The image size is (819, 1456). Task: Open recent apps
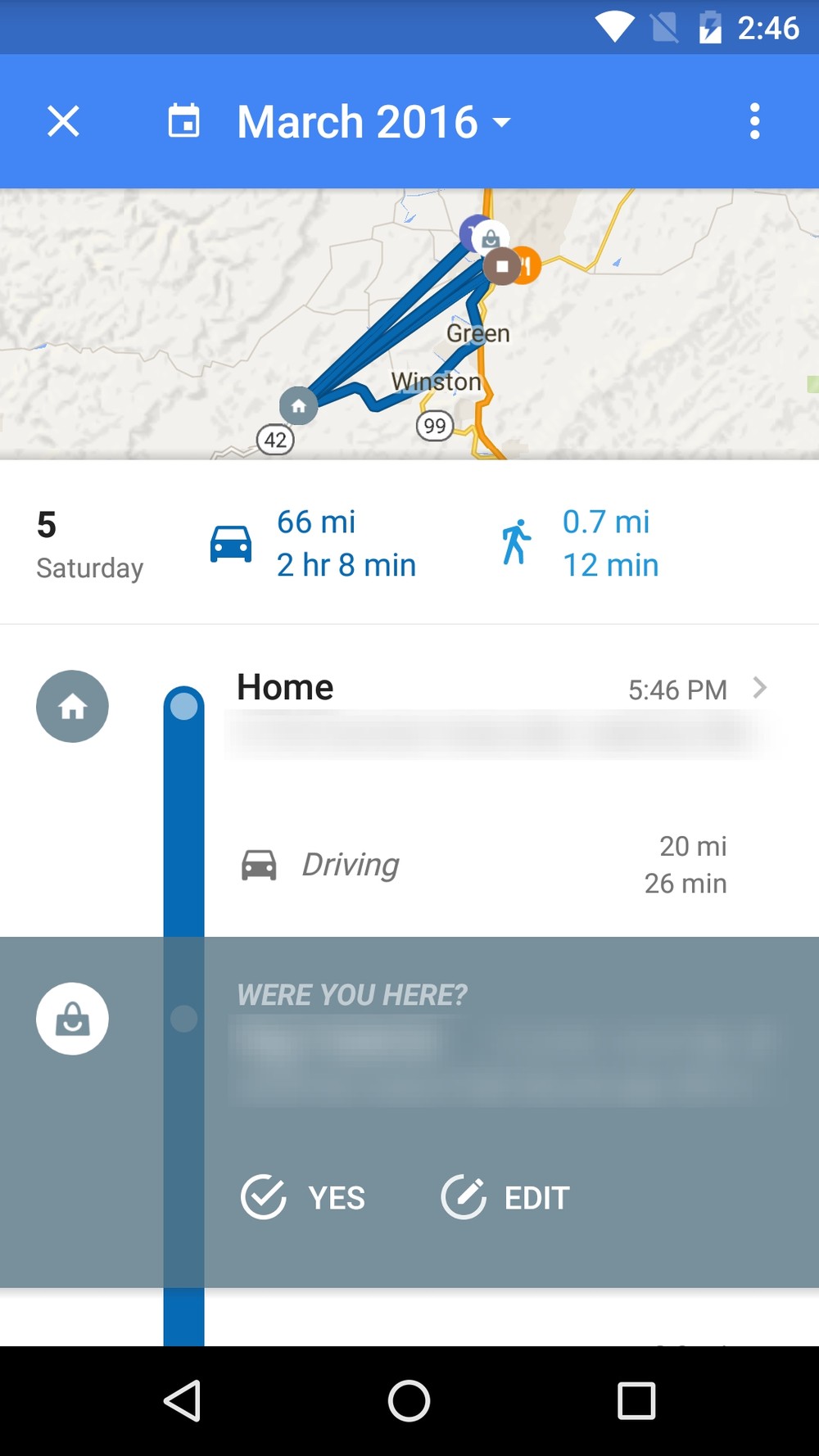click(636, 1400)
